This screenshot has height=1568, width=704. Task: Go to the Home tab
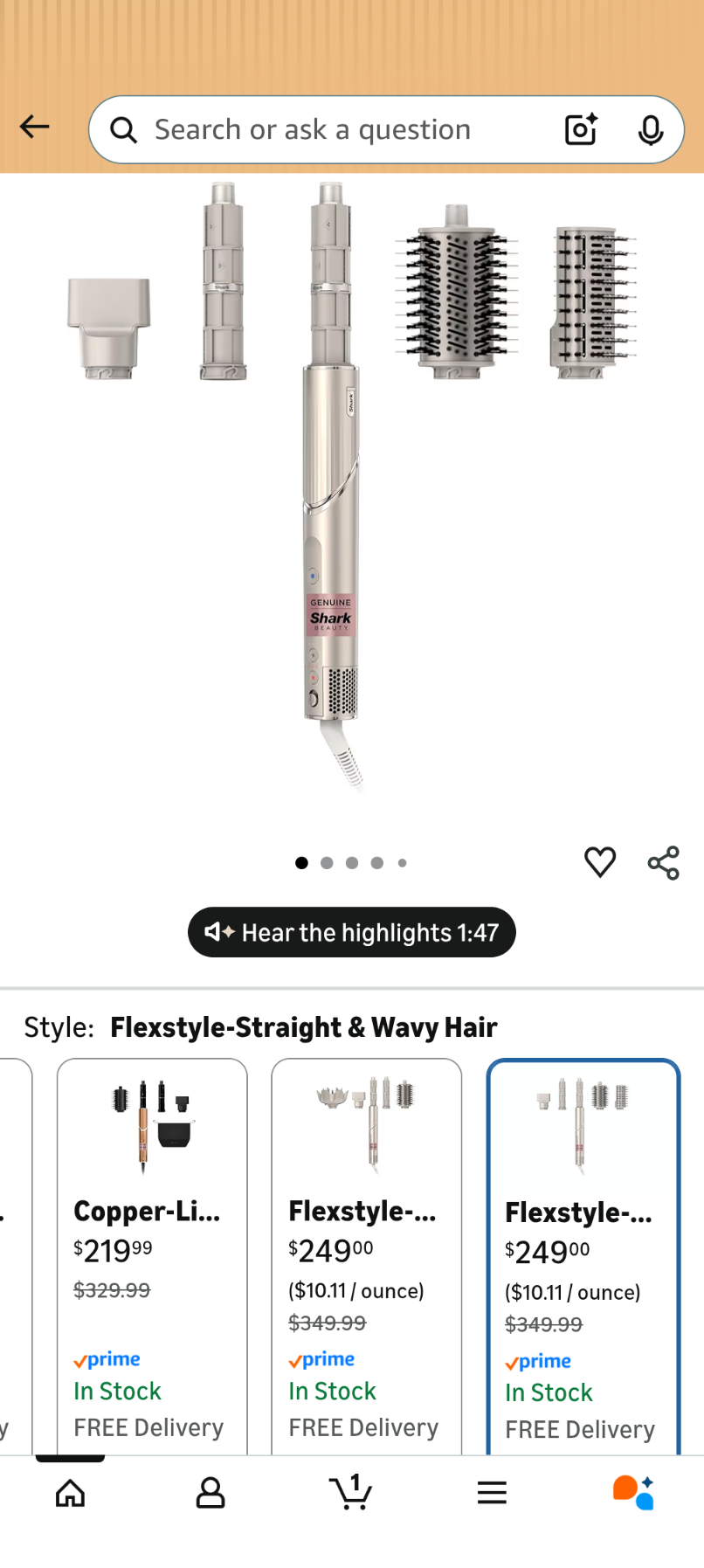coord(70,1493)
